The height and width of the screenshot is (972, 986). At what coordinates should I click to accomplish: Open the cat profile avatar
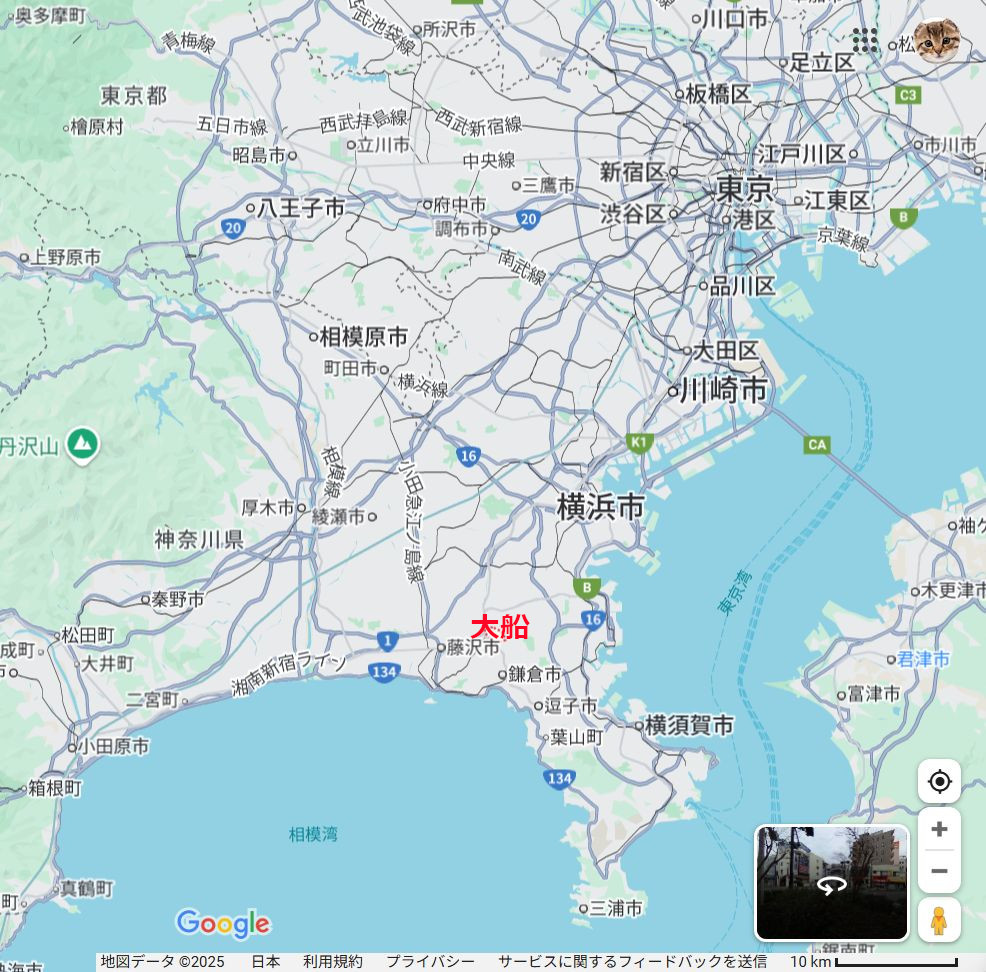point(937,41)
